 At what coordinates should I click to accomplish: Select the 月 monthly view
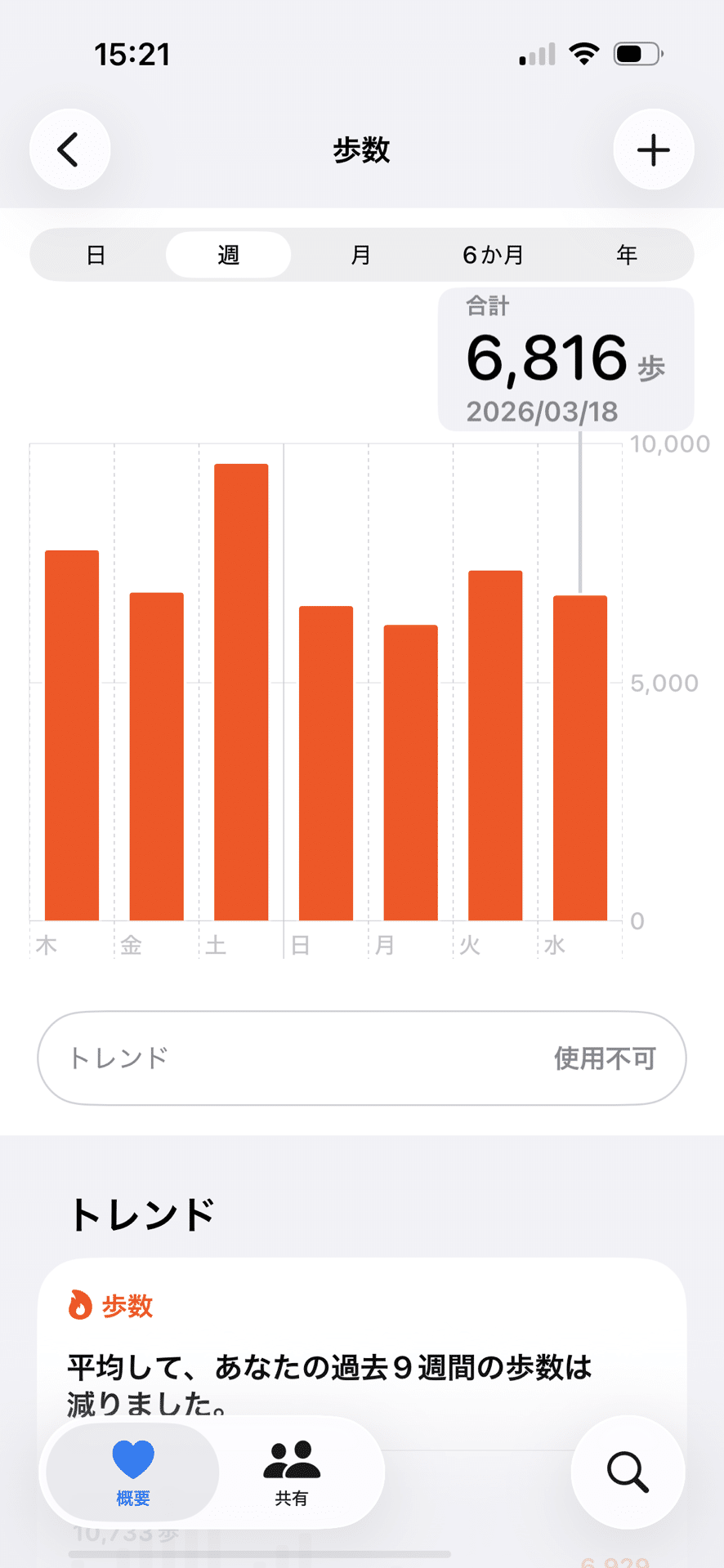(360, 255)
